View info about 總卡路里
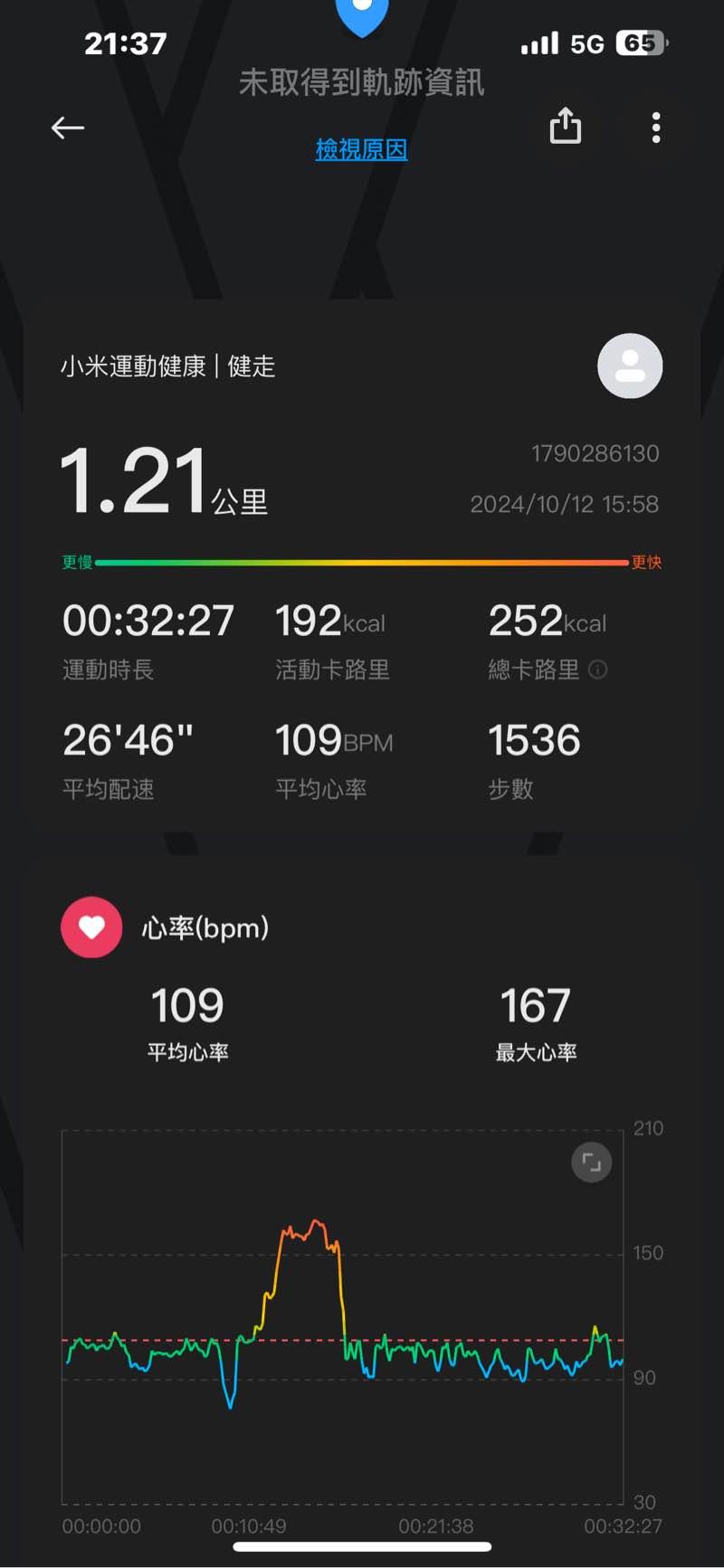The image size is (724, 1568). [x=597, y=670]
